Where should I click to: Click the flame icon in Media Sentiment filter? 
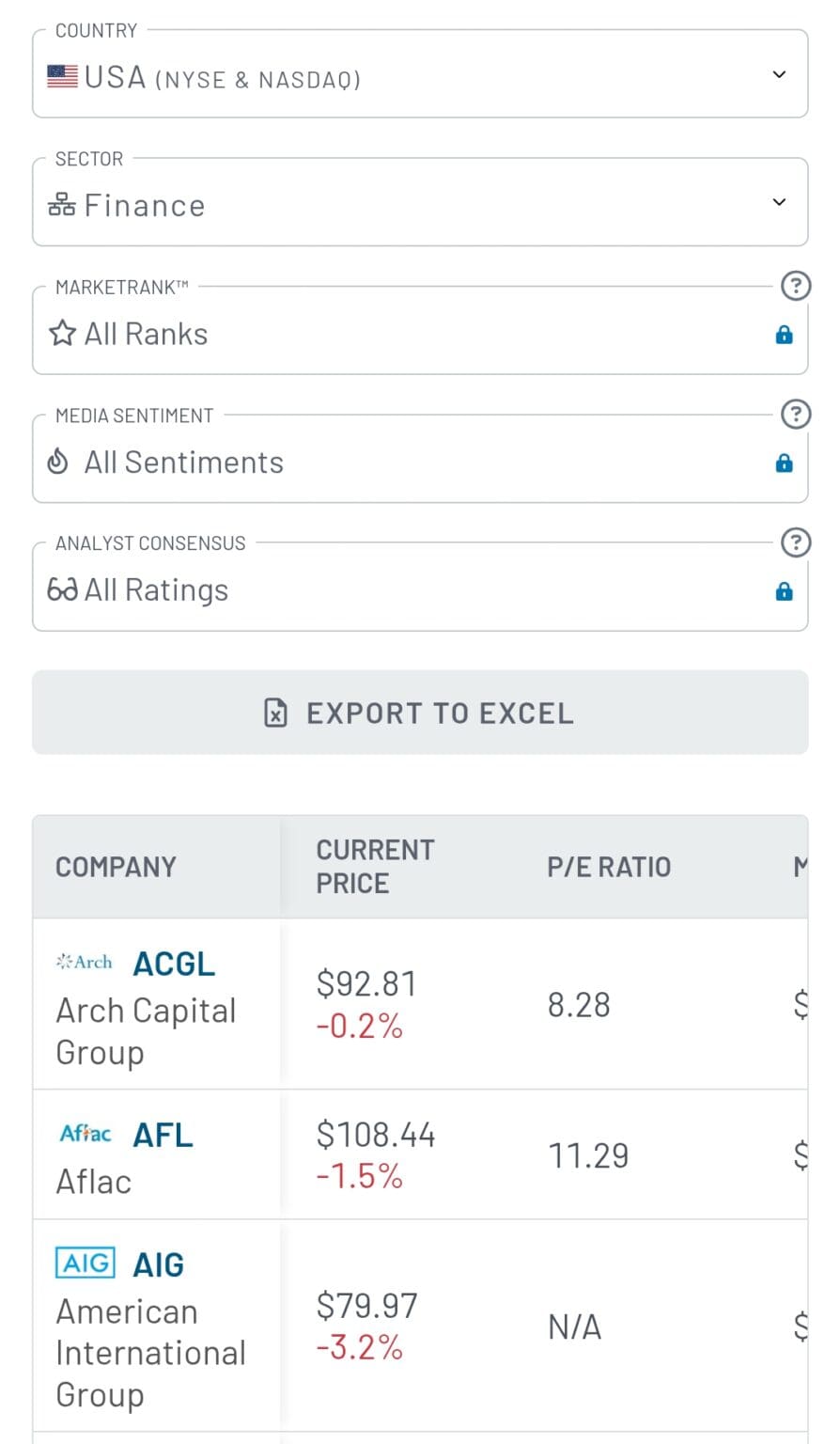[57, 461]
